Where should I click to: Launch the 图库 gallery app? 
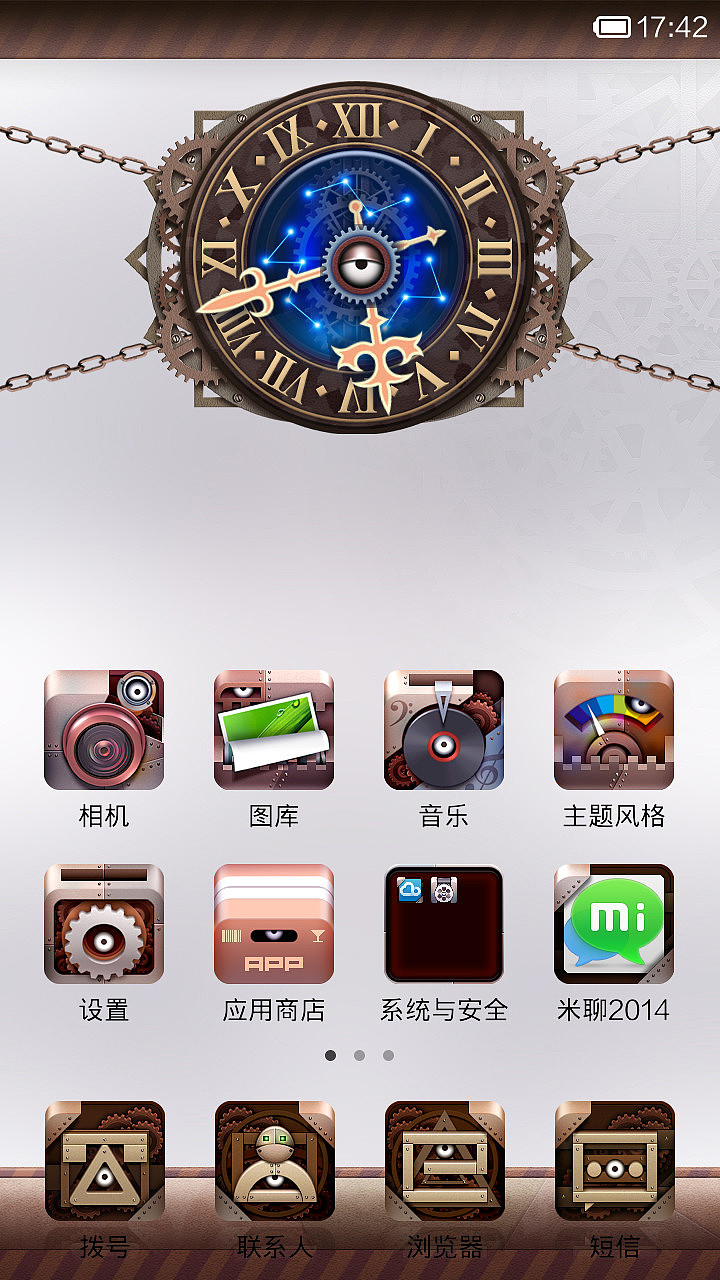(x=274, y=730)
